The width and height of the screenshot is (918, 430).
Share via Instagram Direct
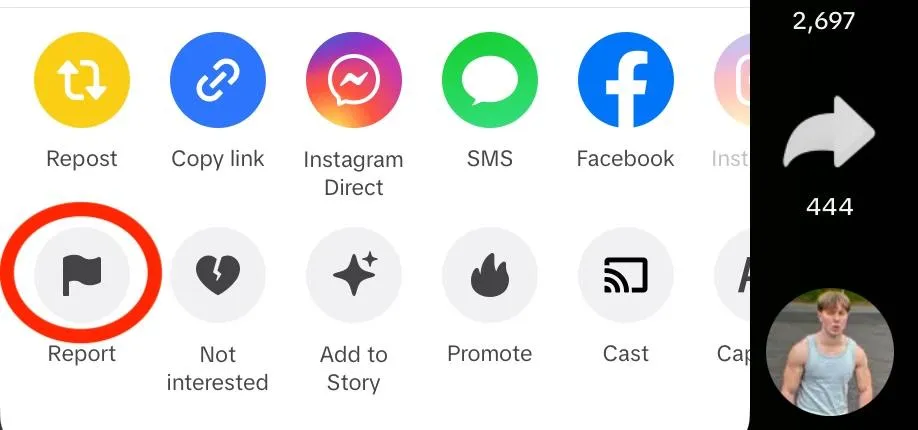[x=354, y=81]
